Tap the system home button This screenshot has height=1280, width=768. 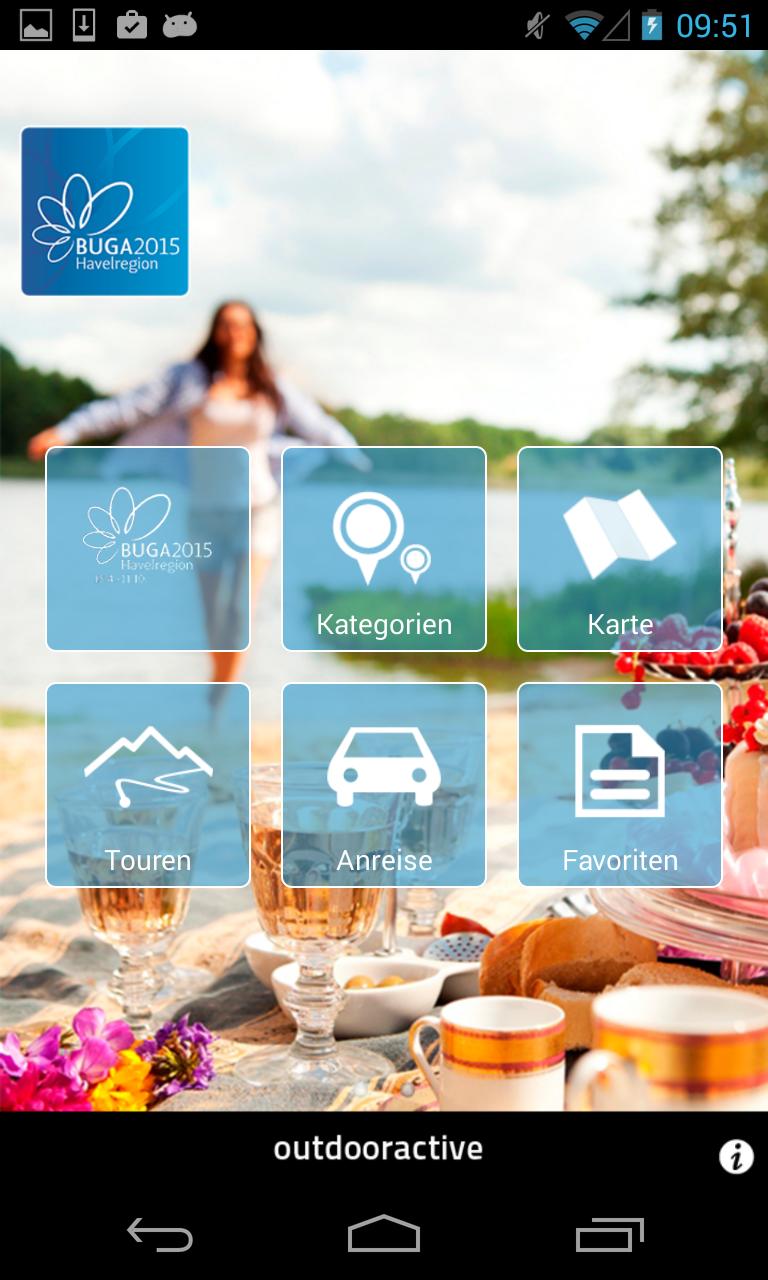point(384,1236)
